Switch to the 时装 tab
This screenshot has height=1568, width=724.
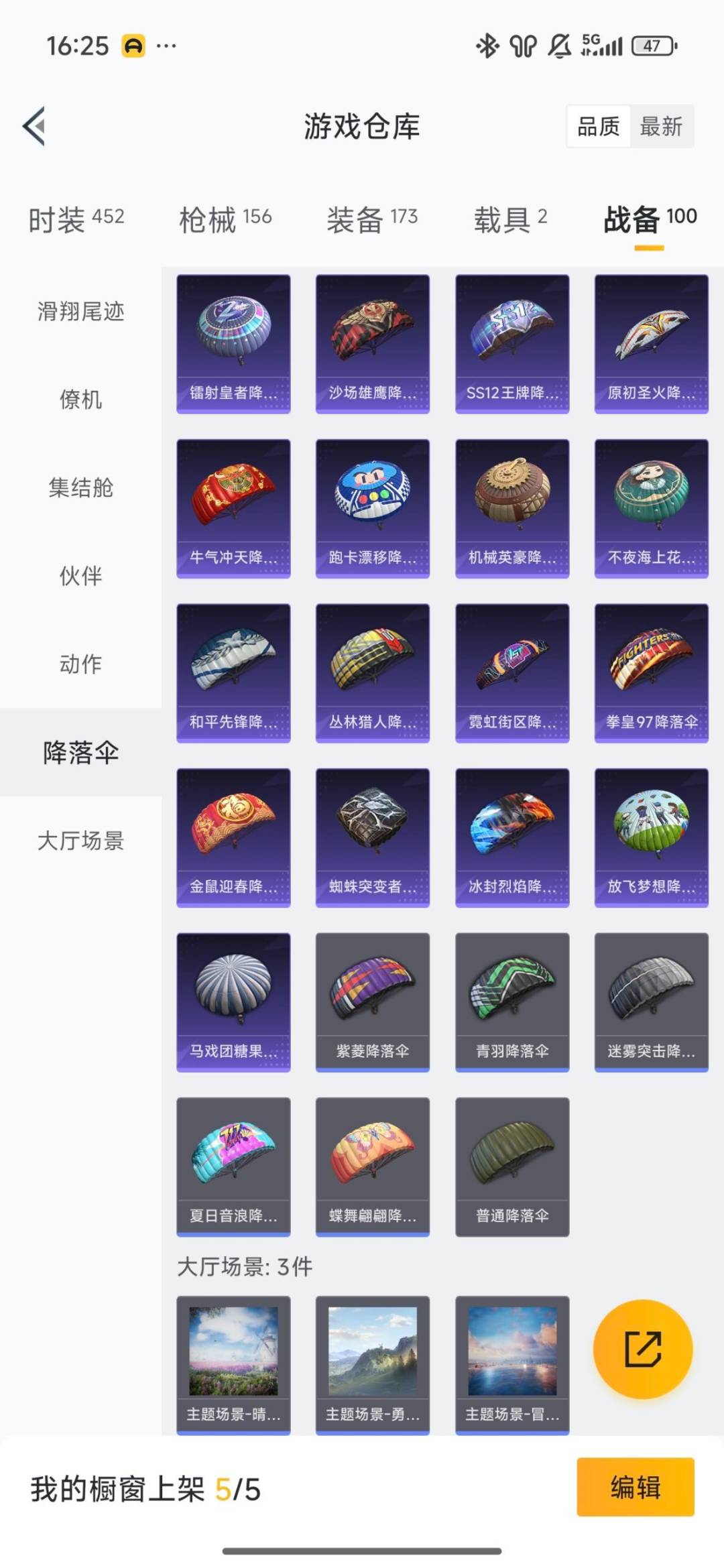click(x=76, y=219)
